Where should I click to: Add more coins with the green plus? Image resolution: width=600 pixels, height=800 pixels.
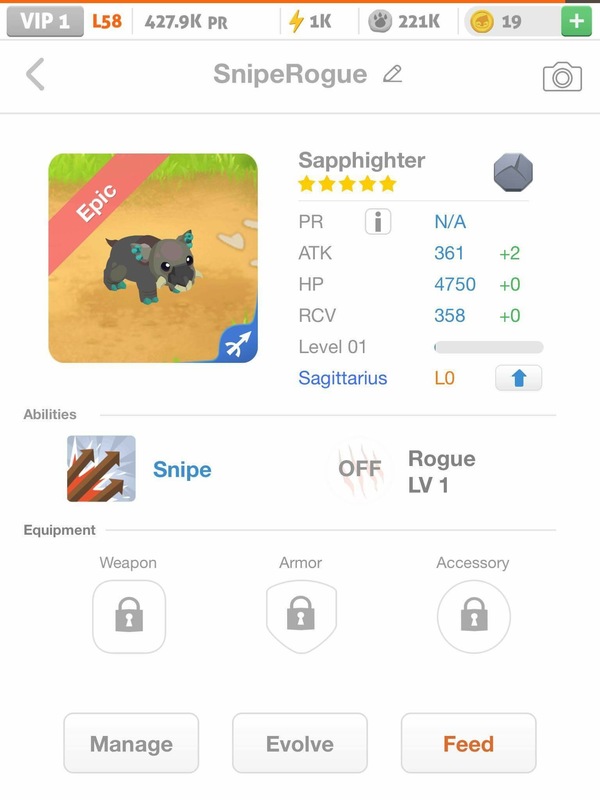pyautogui.click(x=576, y=21)
